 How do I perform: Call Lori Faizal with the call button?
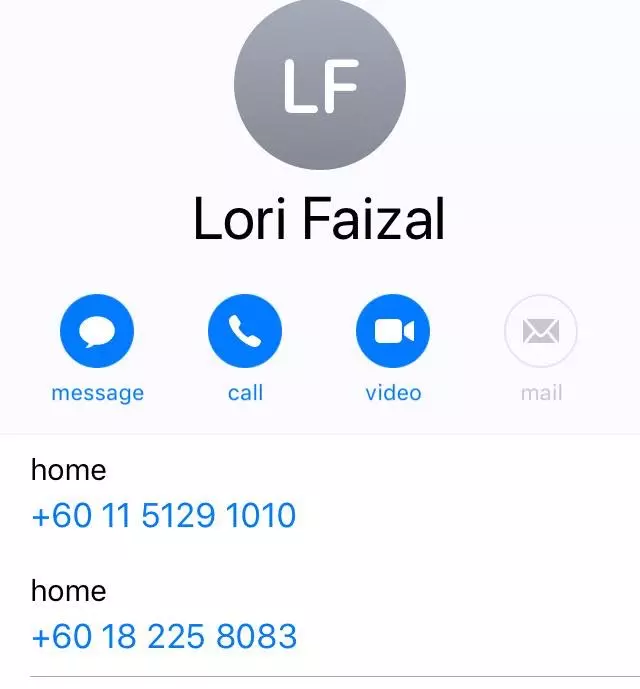click(245, 331)
